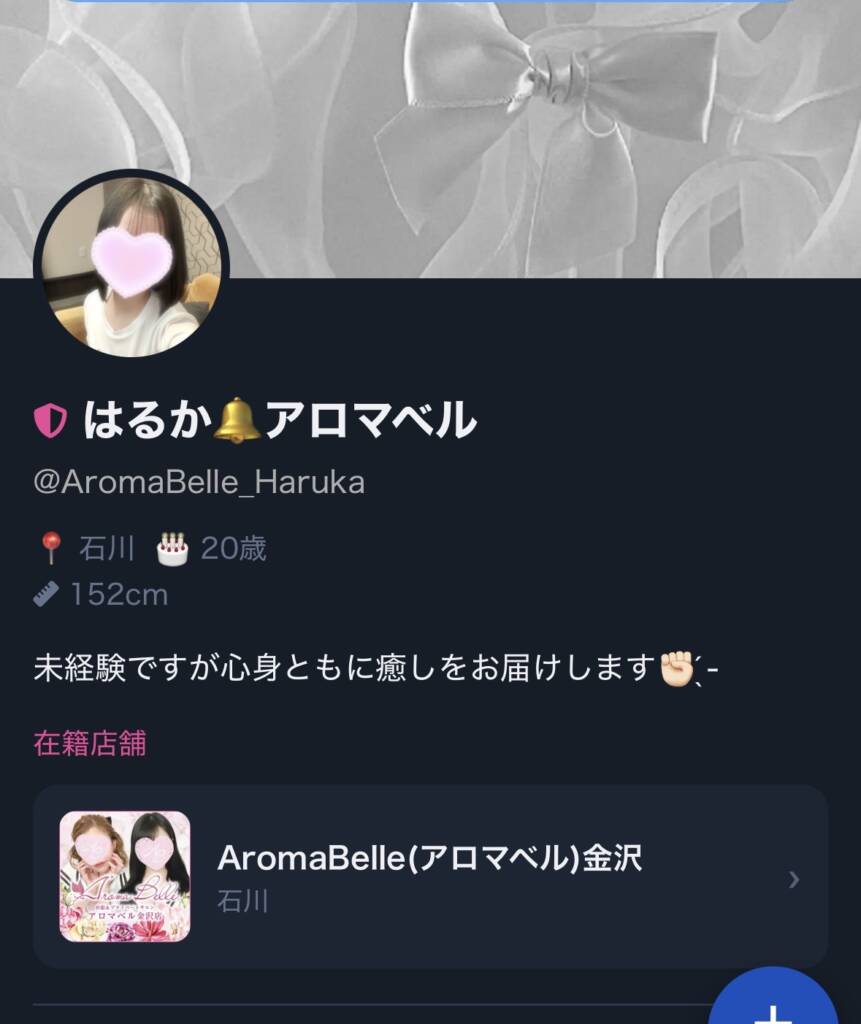Screen dimensions: 861x1024
Task: View はるか's profile picture
Action: click(131, 266)
